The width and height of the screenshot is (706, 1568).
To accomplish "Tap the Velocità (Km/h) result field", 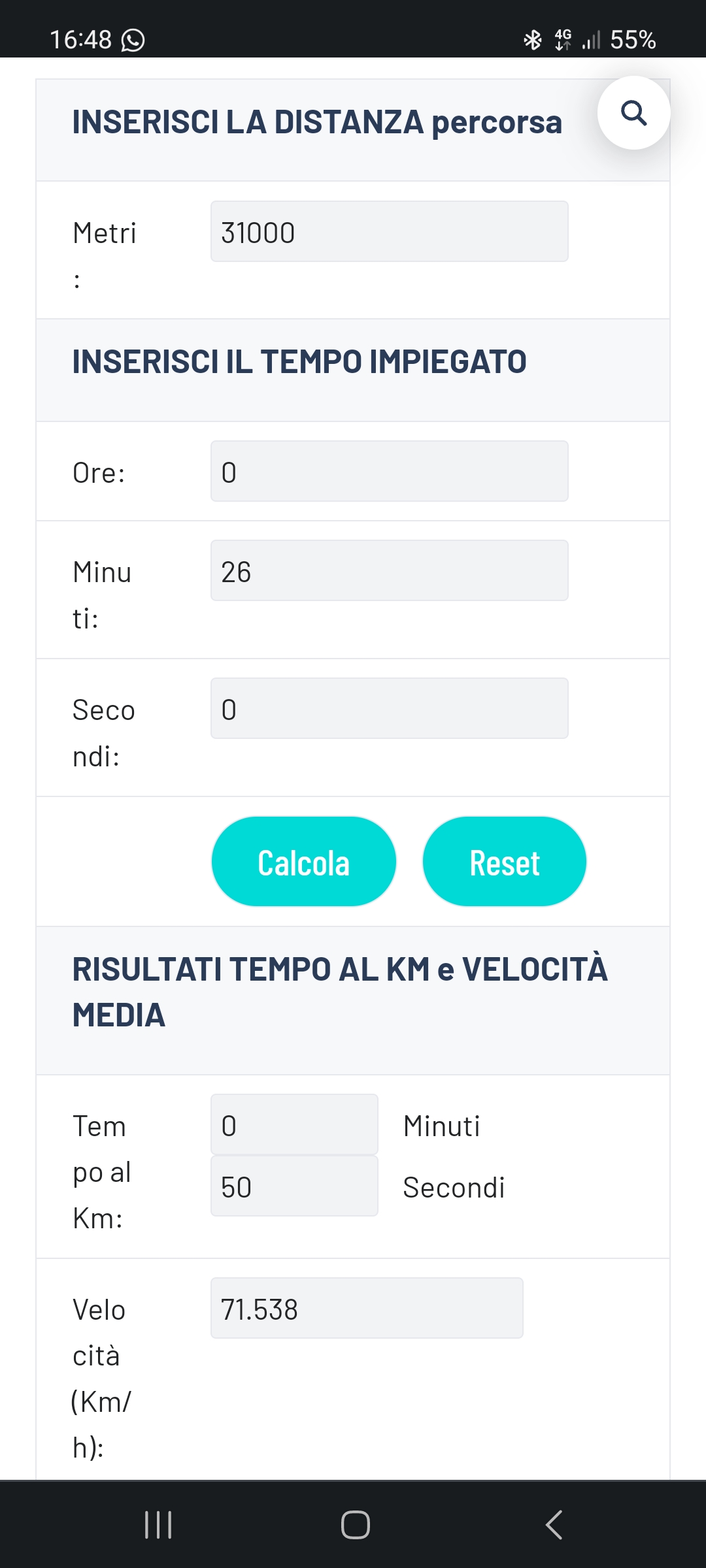I will [x=367, y=1308].
